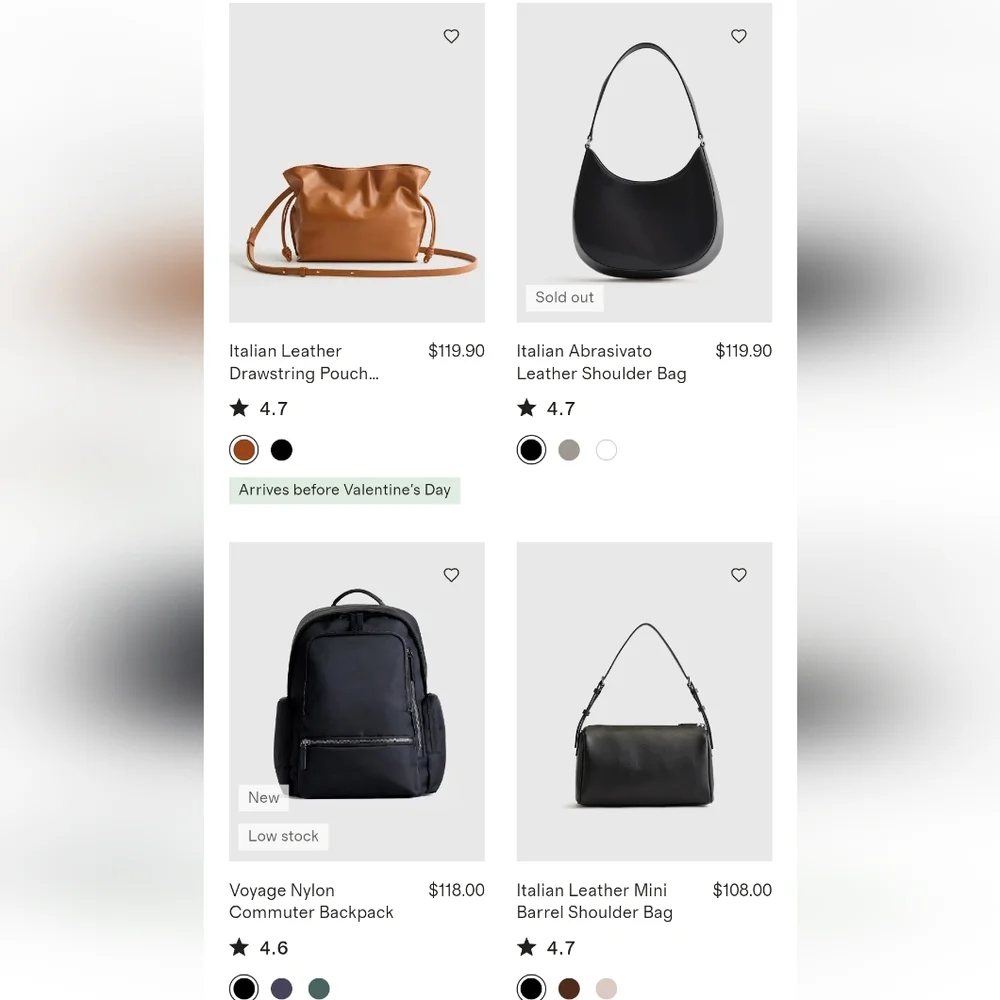
Task: Open the Italian Leather Mini Barrel Shoulder Bag
Action: 644,702
